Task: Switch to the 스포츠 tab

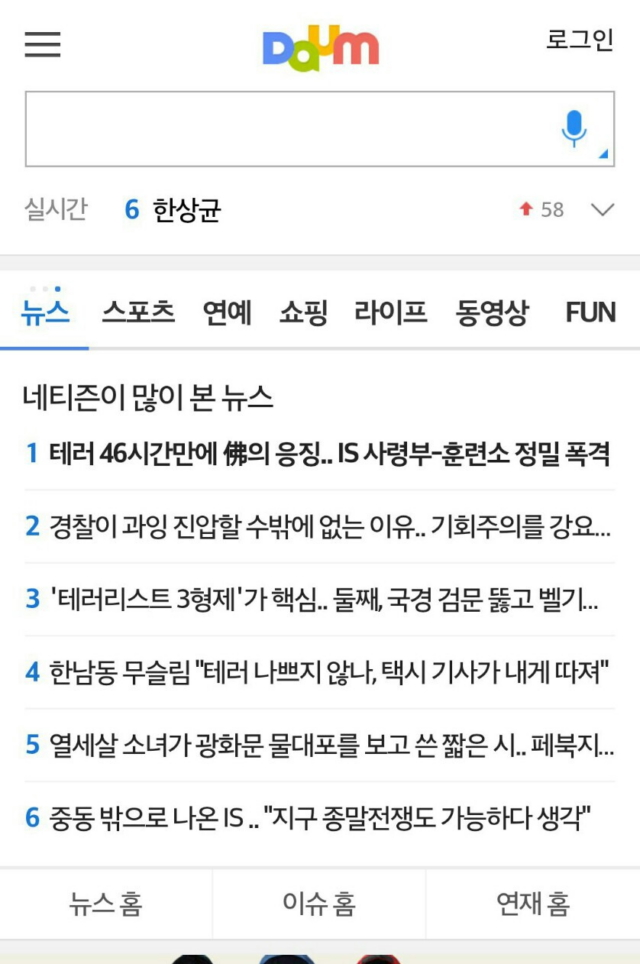Action: tap(138, 312)
